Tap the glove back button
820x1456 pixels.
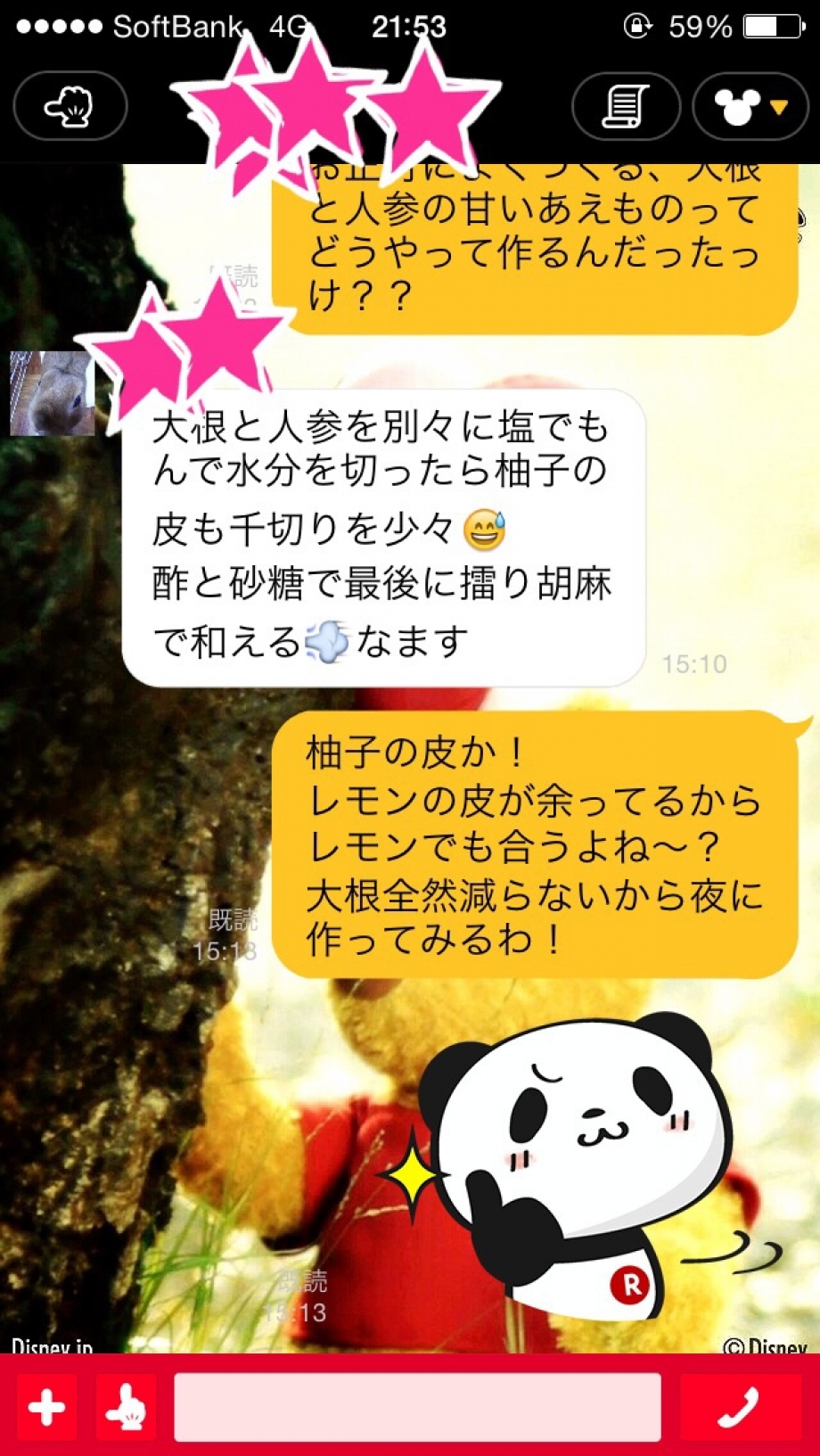[70, 107]
